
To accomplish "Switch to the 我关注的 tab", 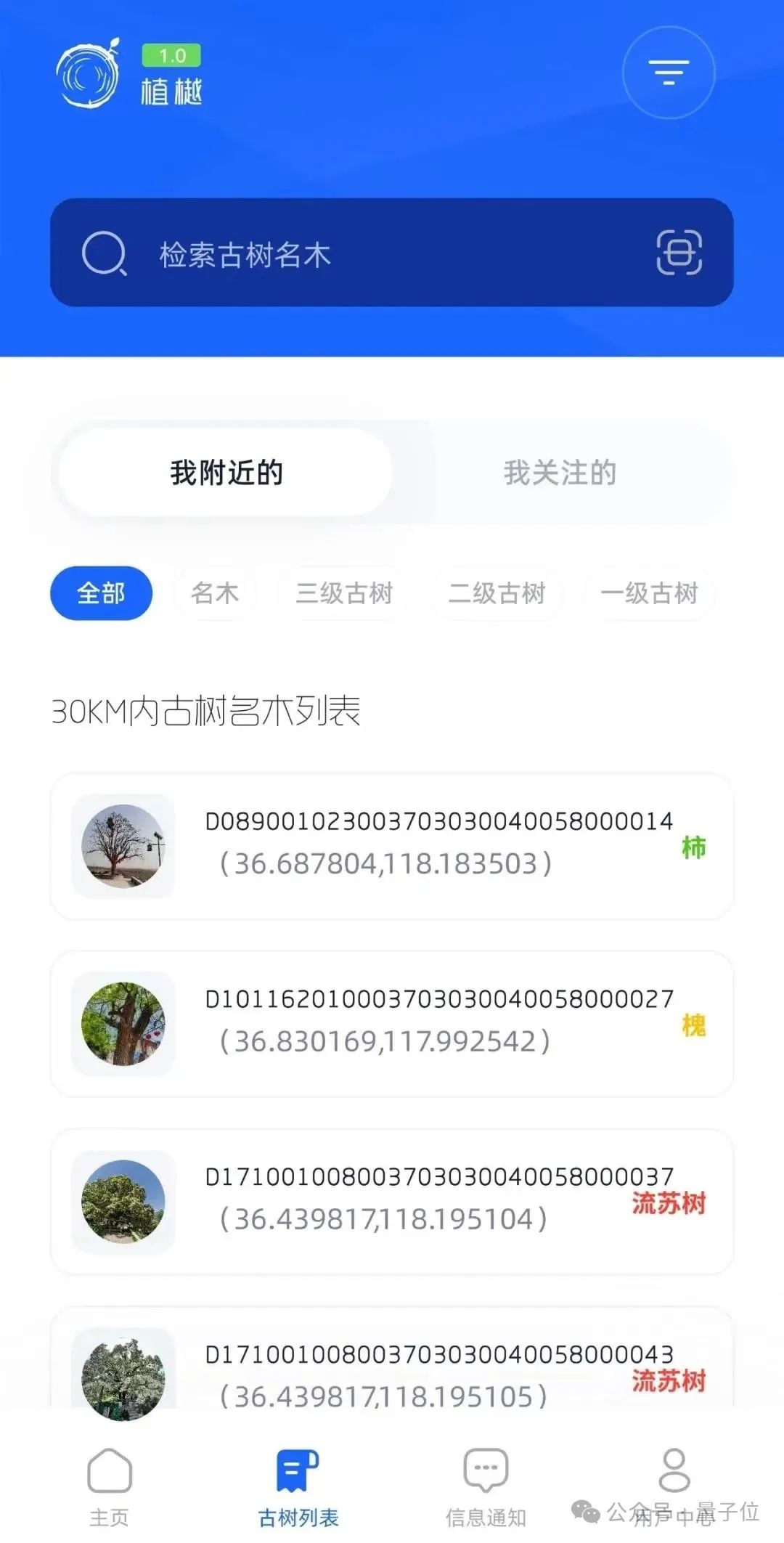I will click(560, 473).
